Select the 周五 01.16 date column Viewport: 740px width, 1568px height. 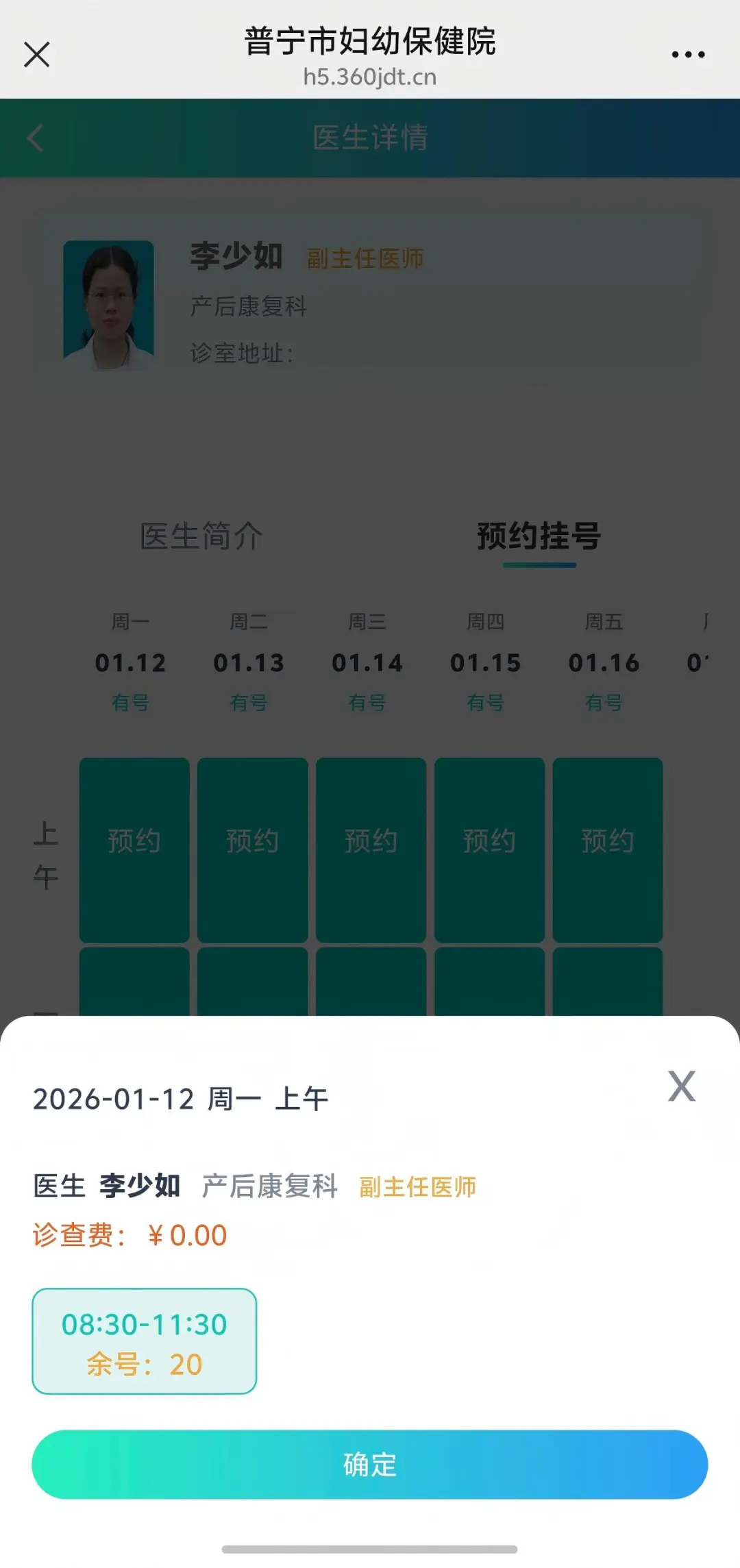coord(604,662)
